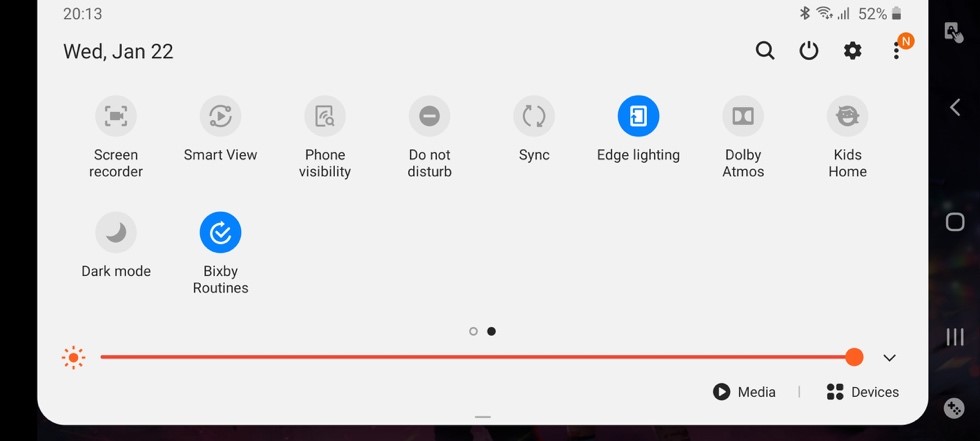This screenshot has width=980, height=441.
Task: Enable Do not disturb
Action: 429,117
